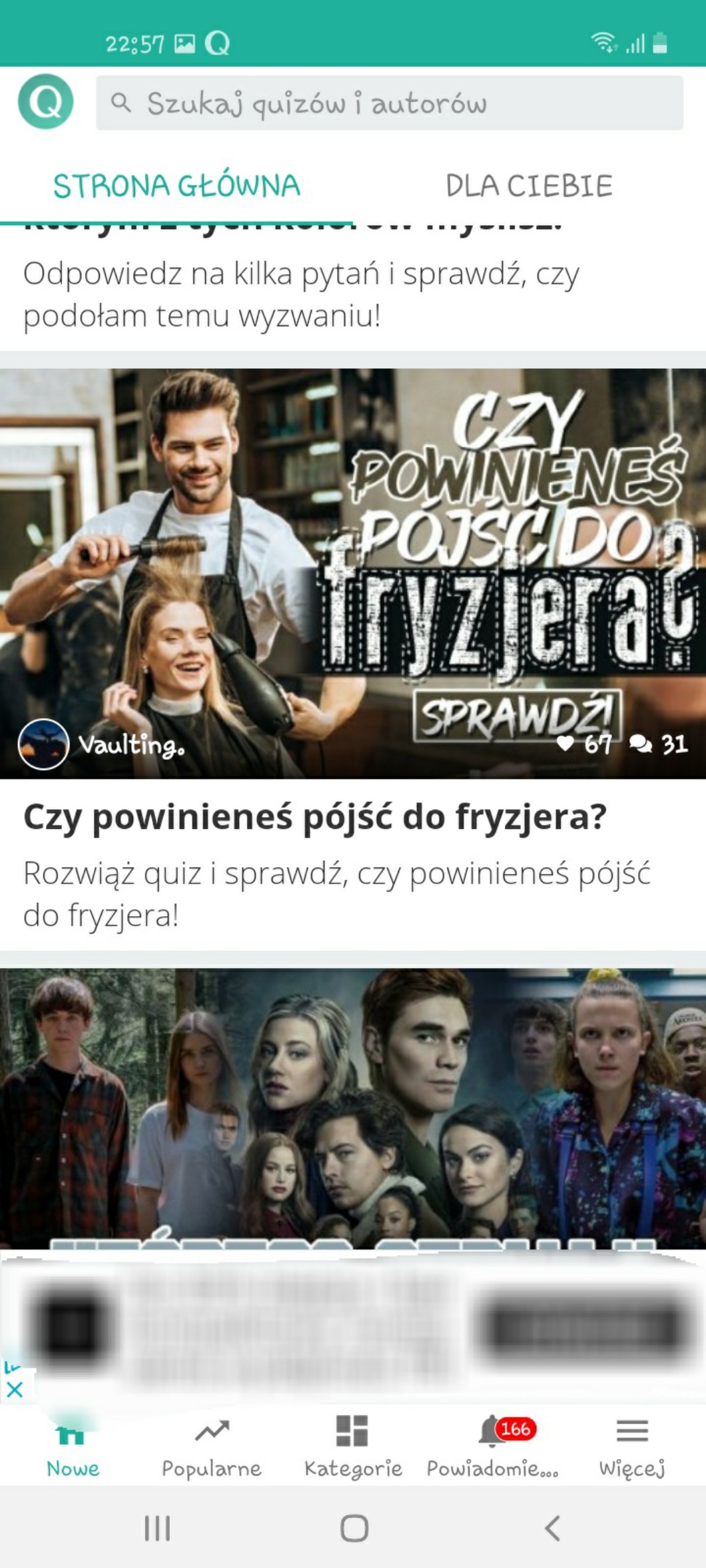Select the Strona Główna tab
The width and height of the screenshot is (706, 1568).
coord(176,186)
